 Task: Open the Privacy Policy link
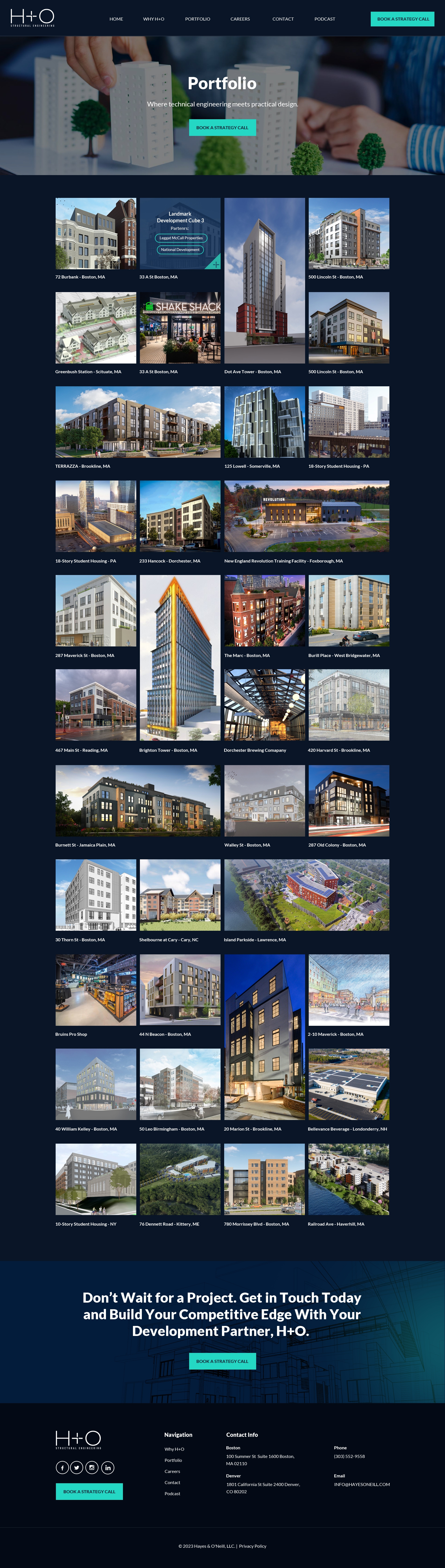[253, 1546]
